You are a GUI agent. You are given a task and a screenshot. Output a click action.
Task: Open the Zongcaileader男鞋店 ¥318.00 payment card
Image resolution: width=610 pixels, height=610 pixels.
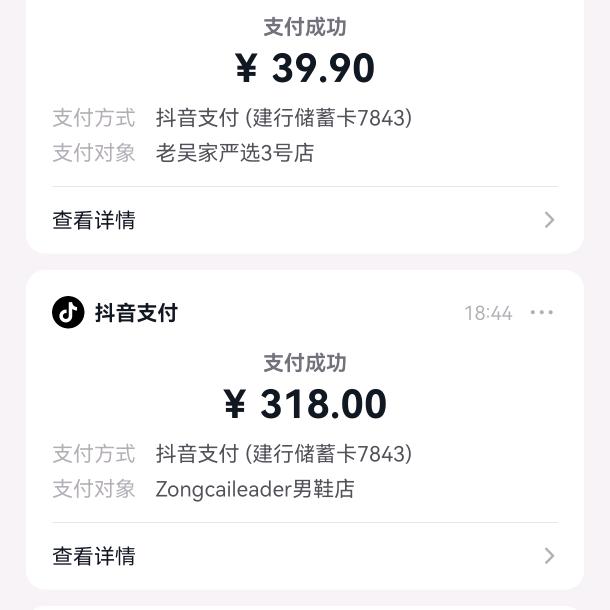click(305, 420)
